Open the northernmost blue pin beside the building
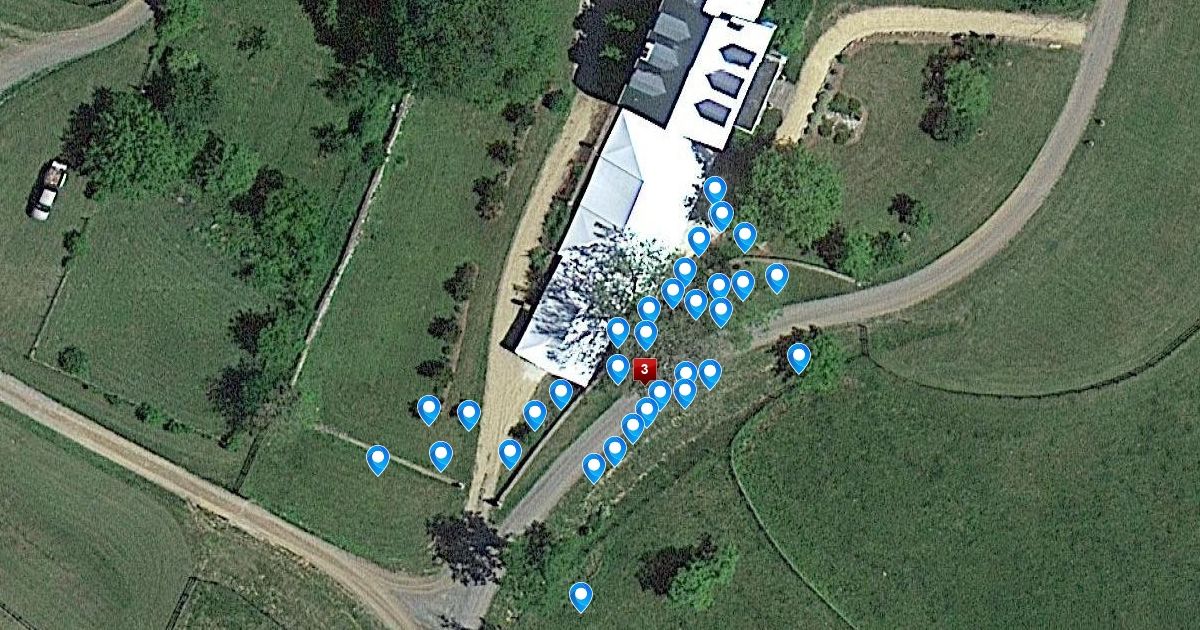This screenshot has width=1200, height=630. 714,188
